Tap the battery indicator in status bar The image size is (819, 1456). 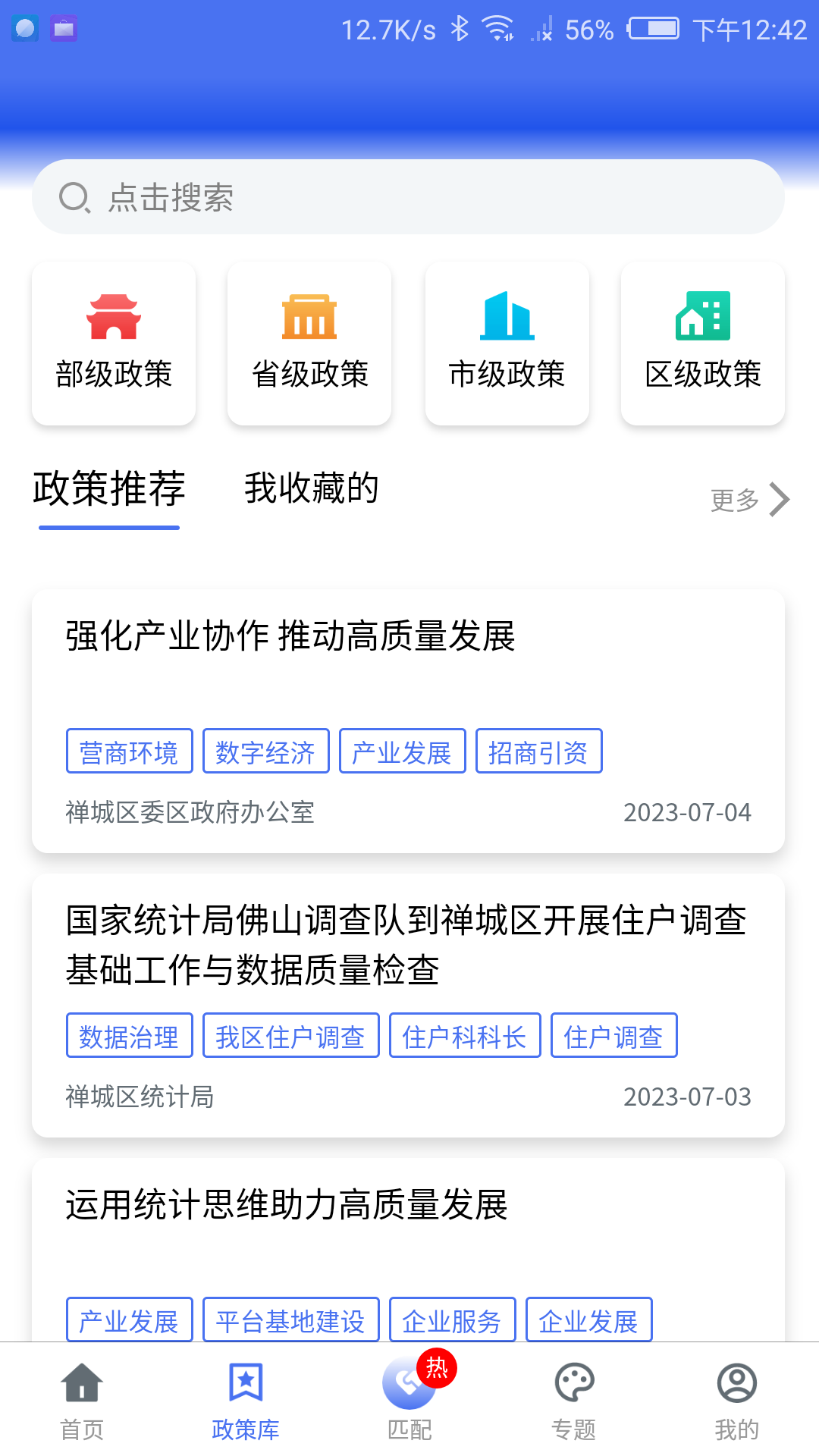pos(654,29)
